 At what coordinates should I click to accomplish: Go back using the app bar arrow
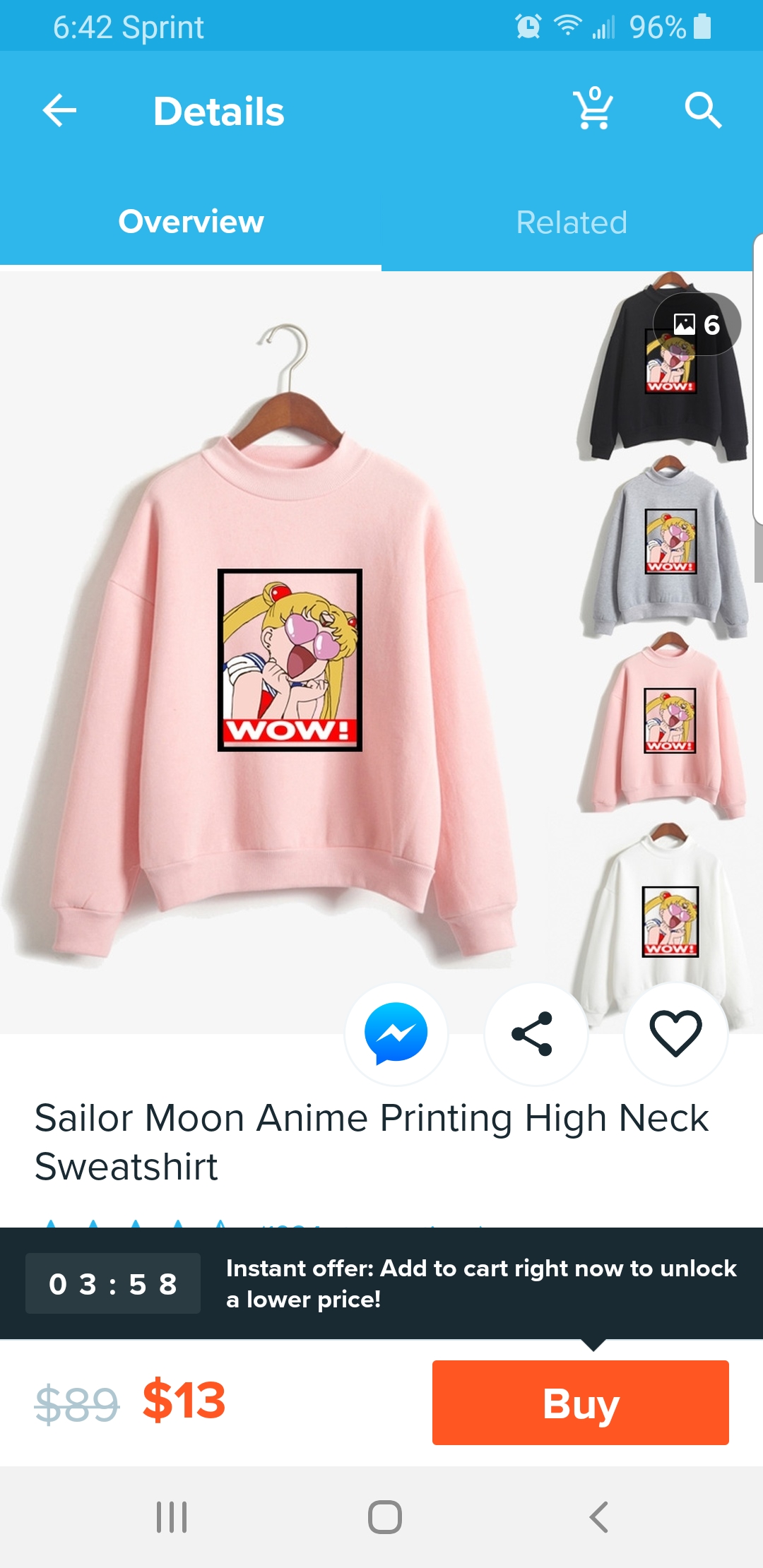(x=59, y=110)
